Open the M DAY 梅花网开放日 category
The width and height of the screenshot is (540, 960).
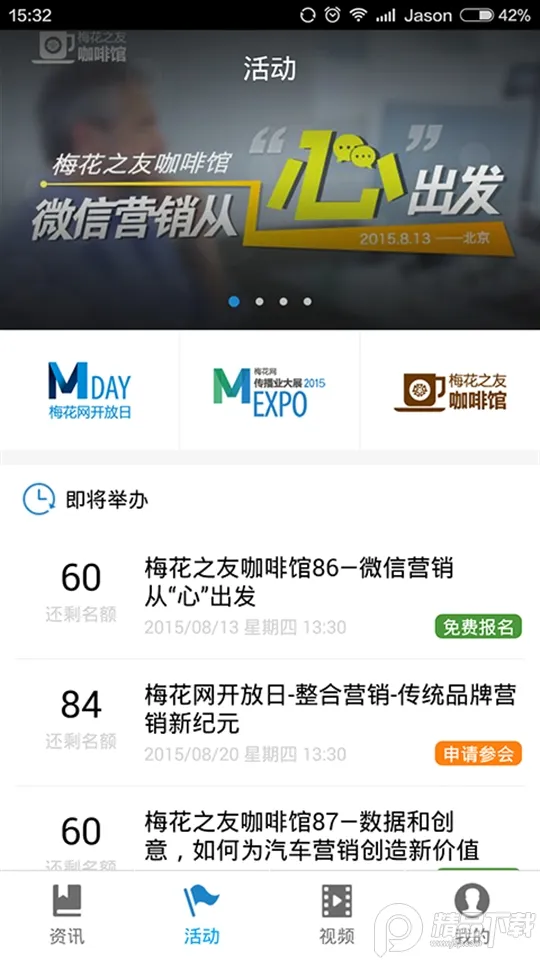(89, 391)
